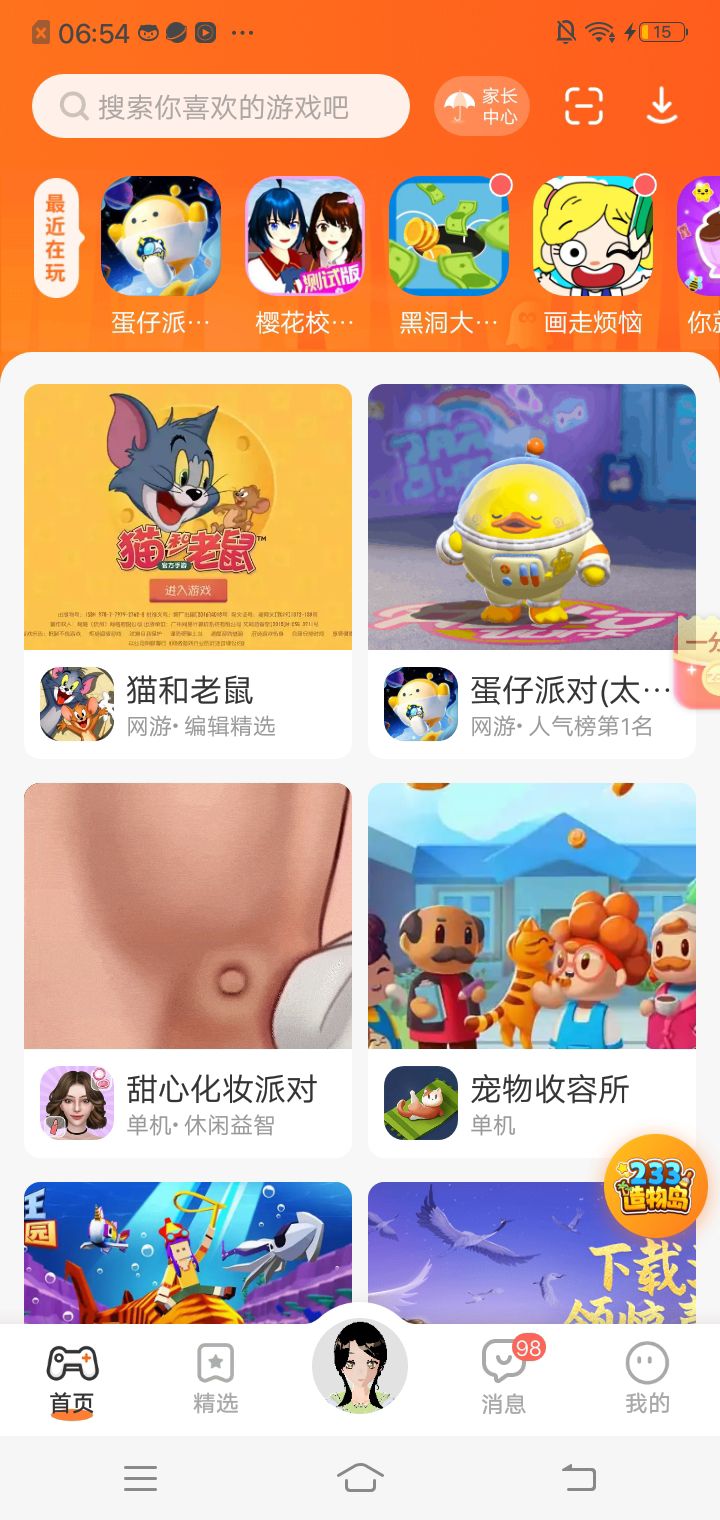This screenshot has height=1520, width=720.
Task: Open the 宠物收容所 game card
Action: pos(532,969)
